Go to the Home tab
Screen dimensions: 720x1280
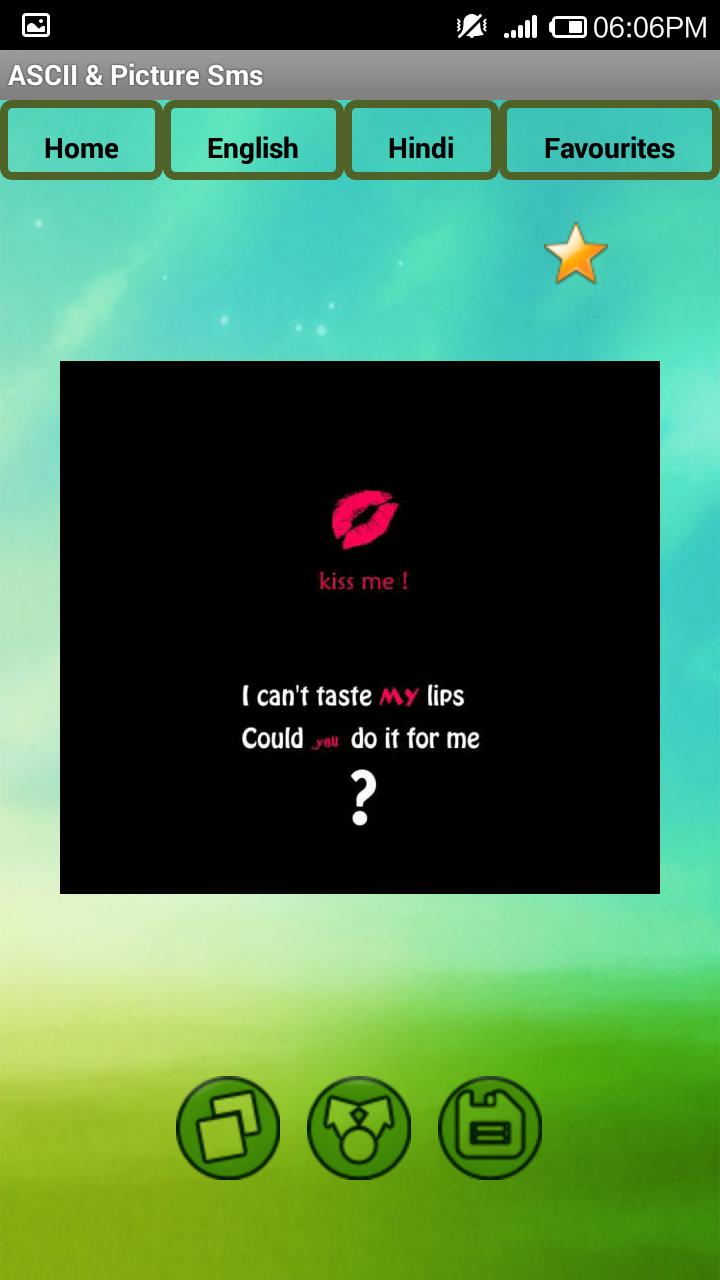tap(81, 141)
